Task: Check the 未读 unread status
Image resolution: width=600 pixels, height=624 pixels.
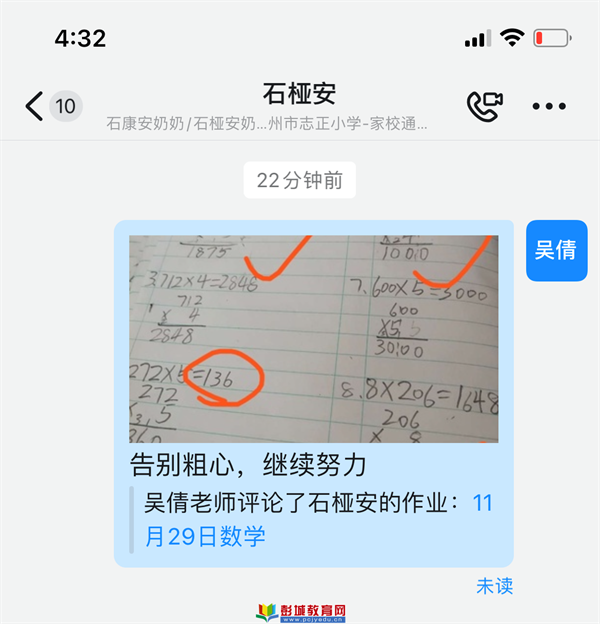Action: 494,586
